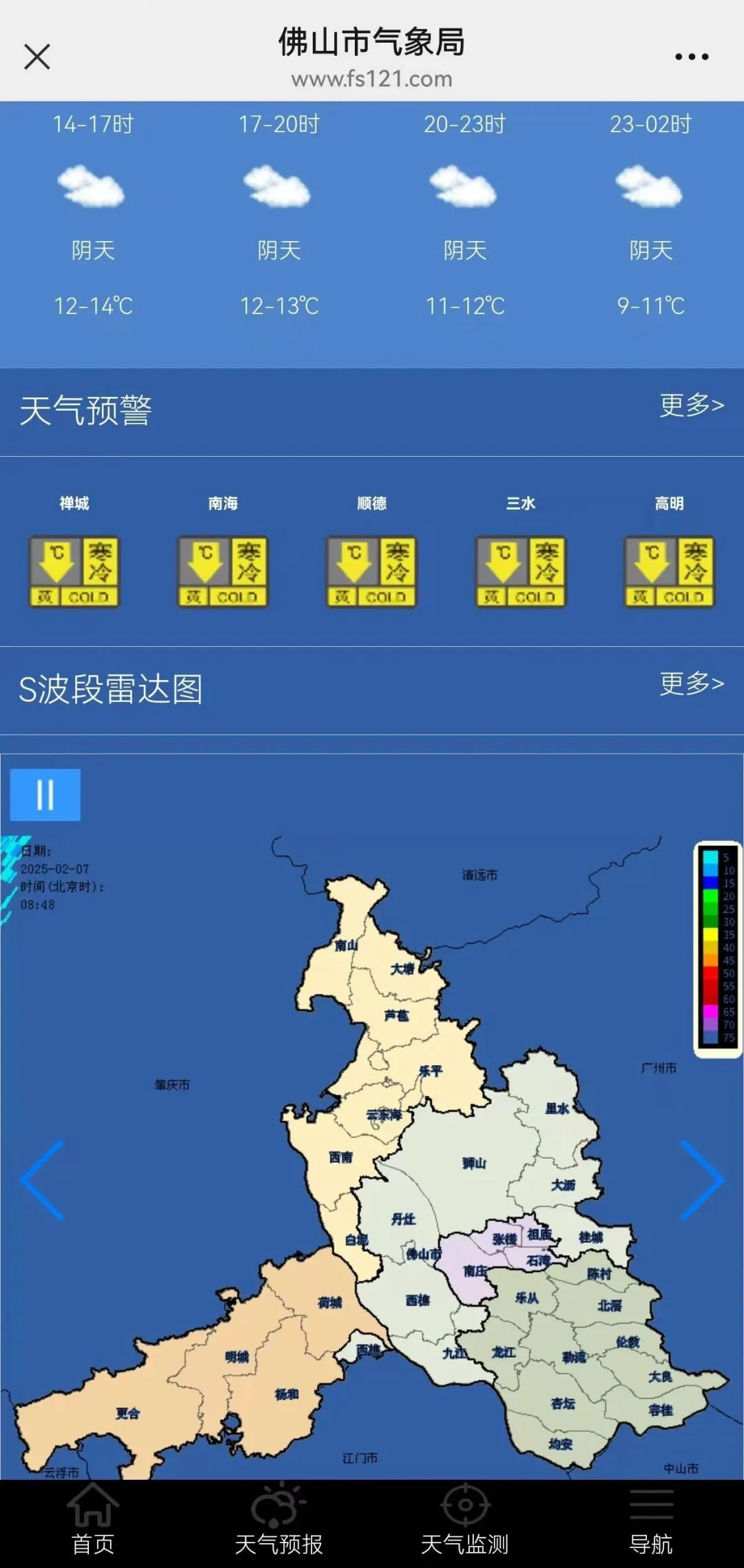View the 三水 cold warning
This screenshot has height=1568, width=744.
[x=520, y=572]
